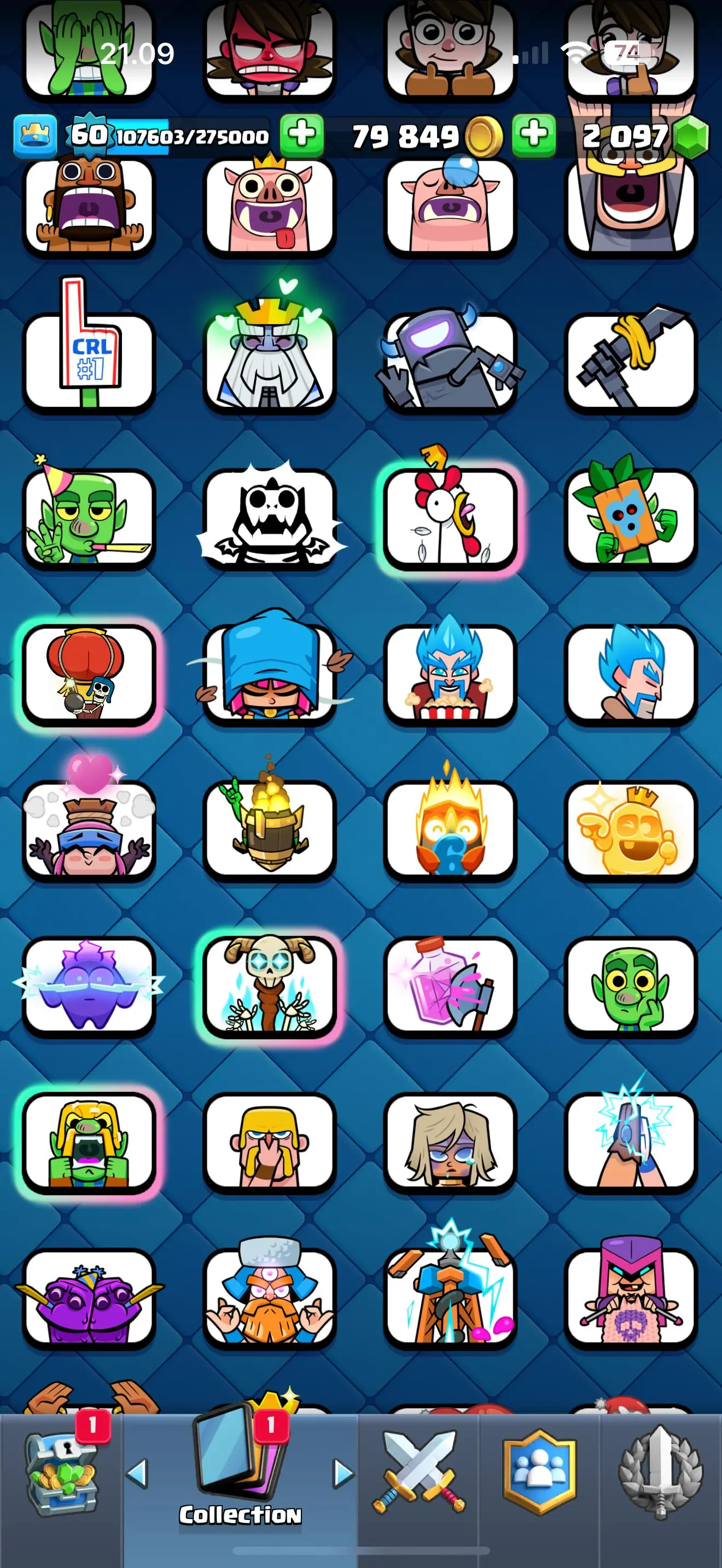Tap the green plus next to gold
722x1568 pixels.
534,134
